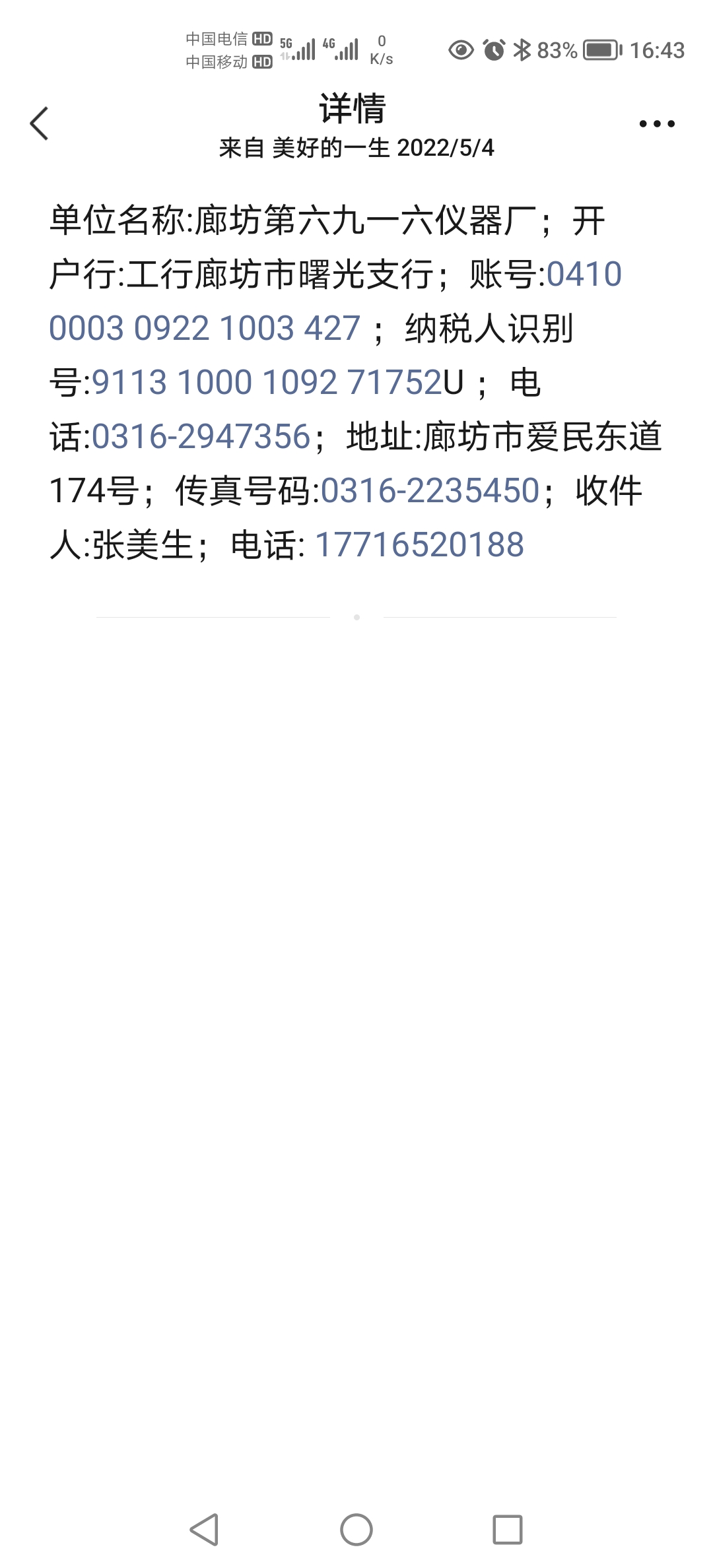Tap the system home button

(356, 1529)
